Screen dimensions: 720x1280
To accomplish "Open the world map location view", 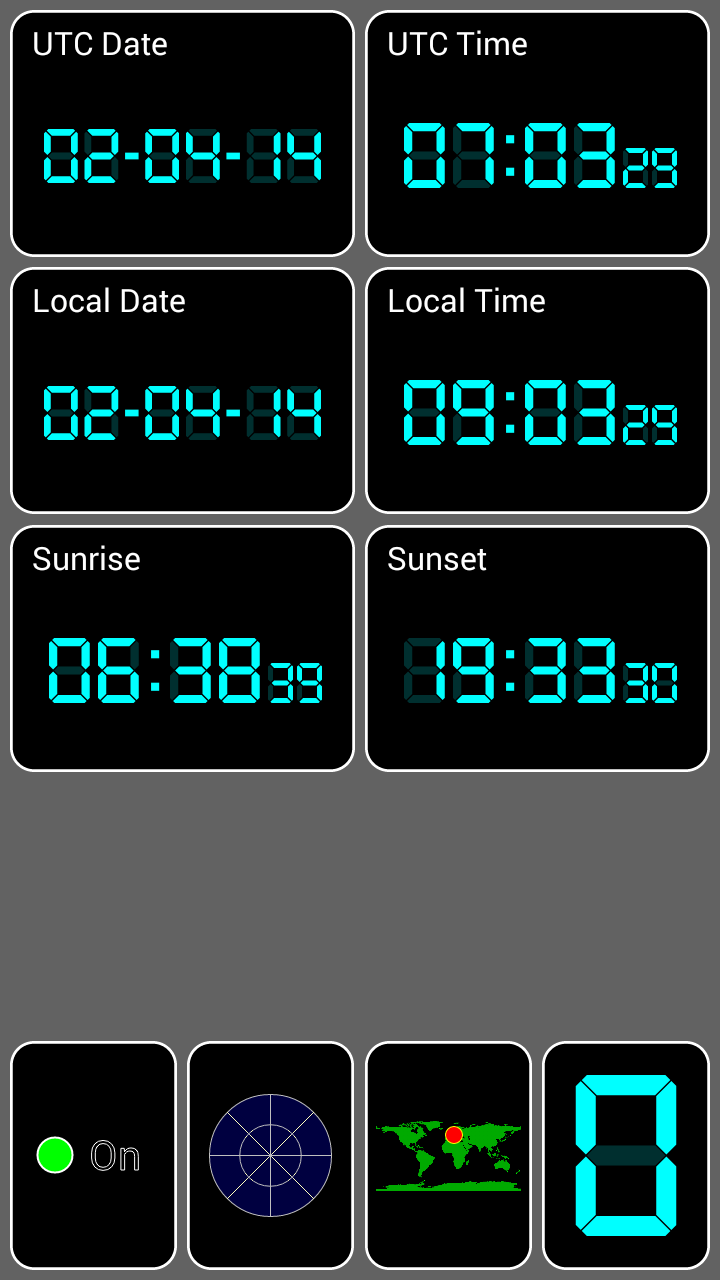I will point(448,1155).
